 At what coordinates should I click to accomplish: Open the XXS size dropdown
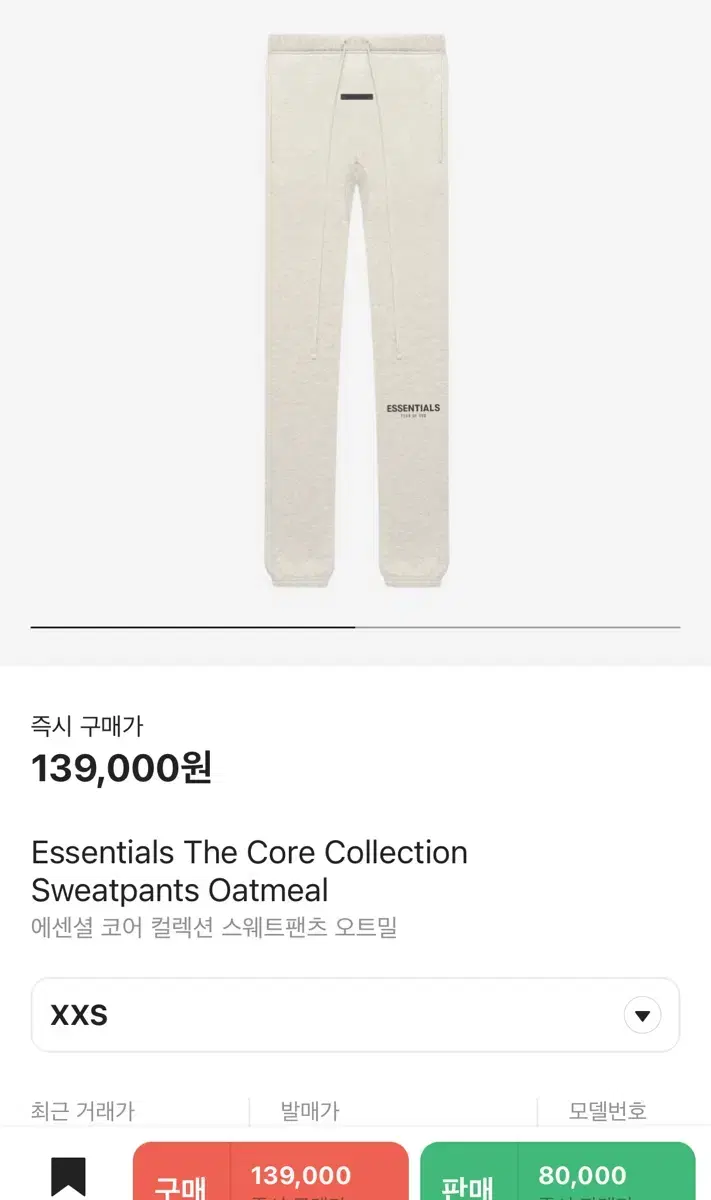(355, 1015)
